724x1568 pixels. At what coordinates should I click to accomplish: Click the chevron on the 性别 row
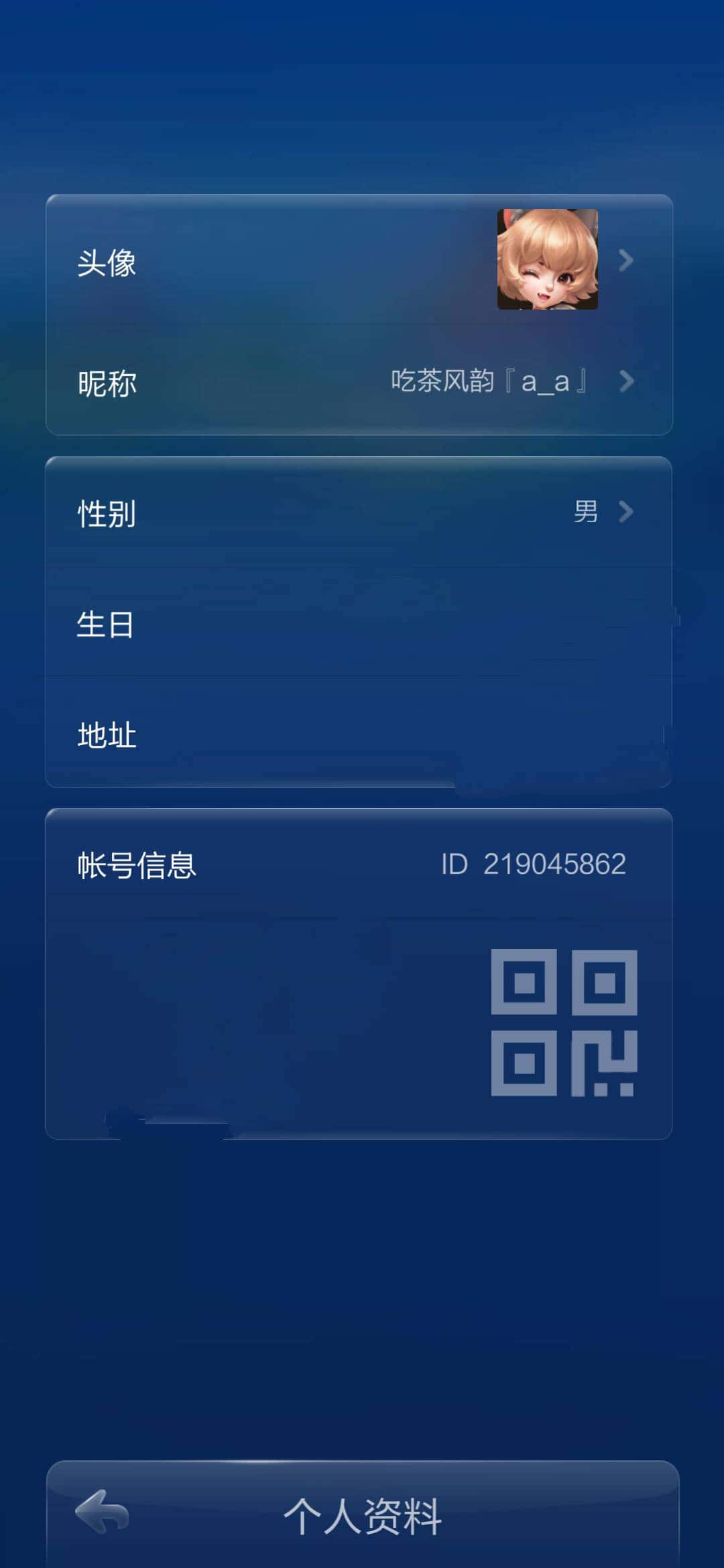pyautogui.click(x=626, y=513)
